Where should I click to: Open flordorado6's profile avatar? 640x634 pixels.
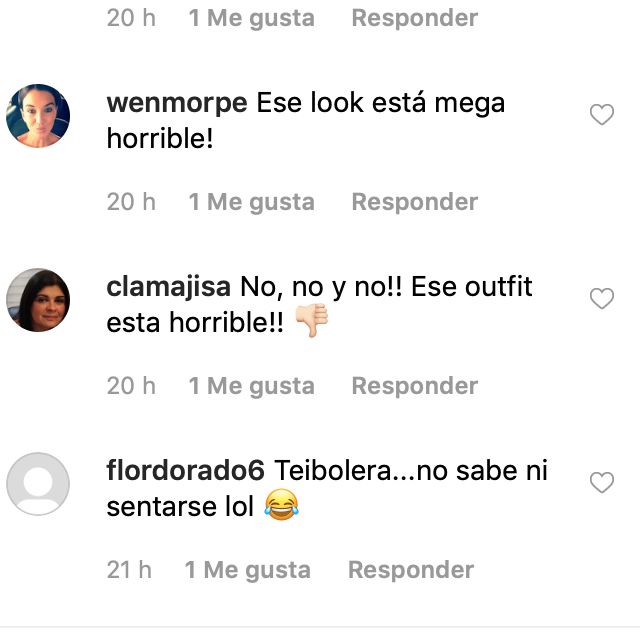38,484
